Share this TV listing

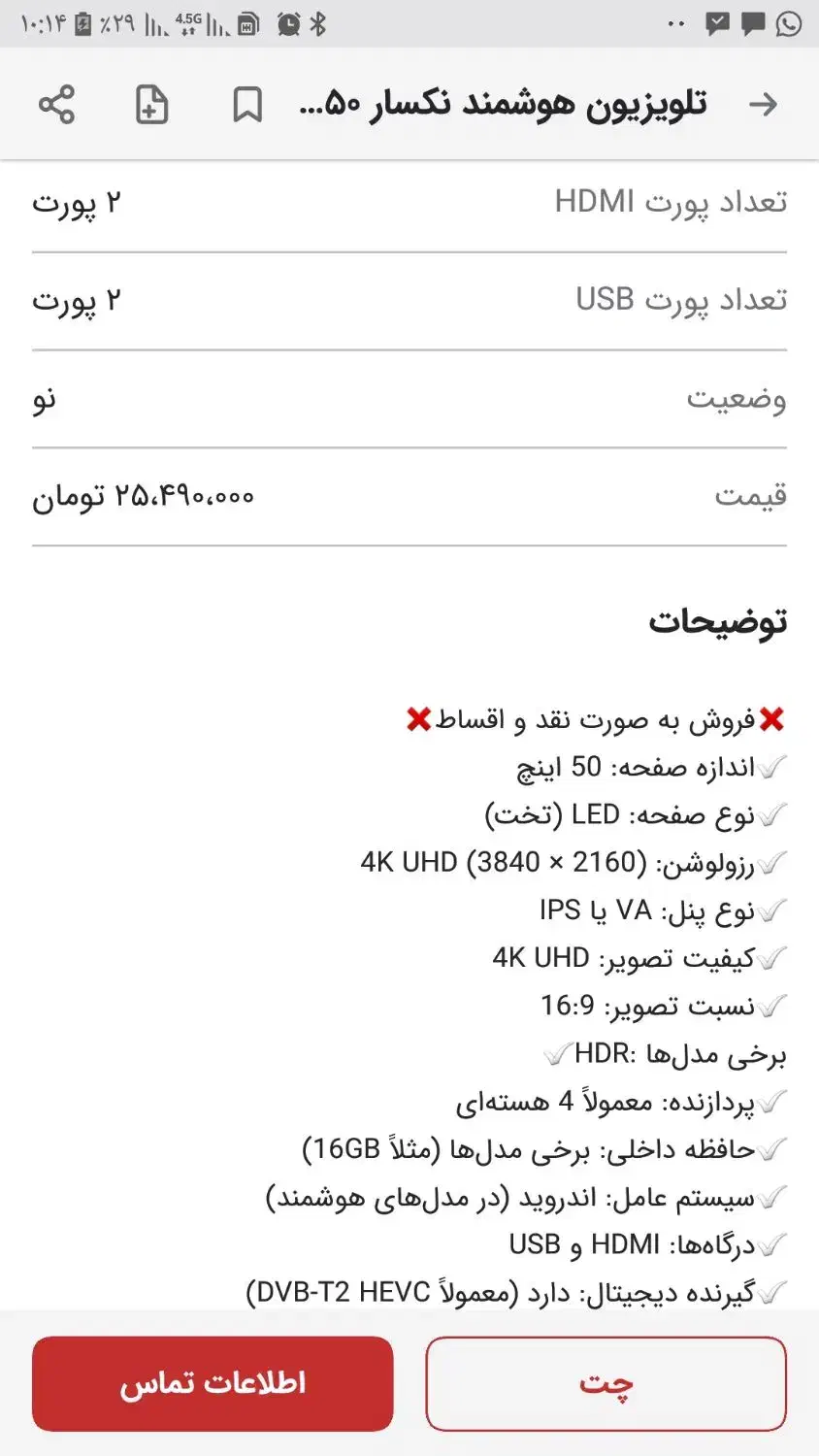click(56, 104)
